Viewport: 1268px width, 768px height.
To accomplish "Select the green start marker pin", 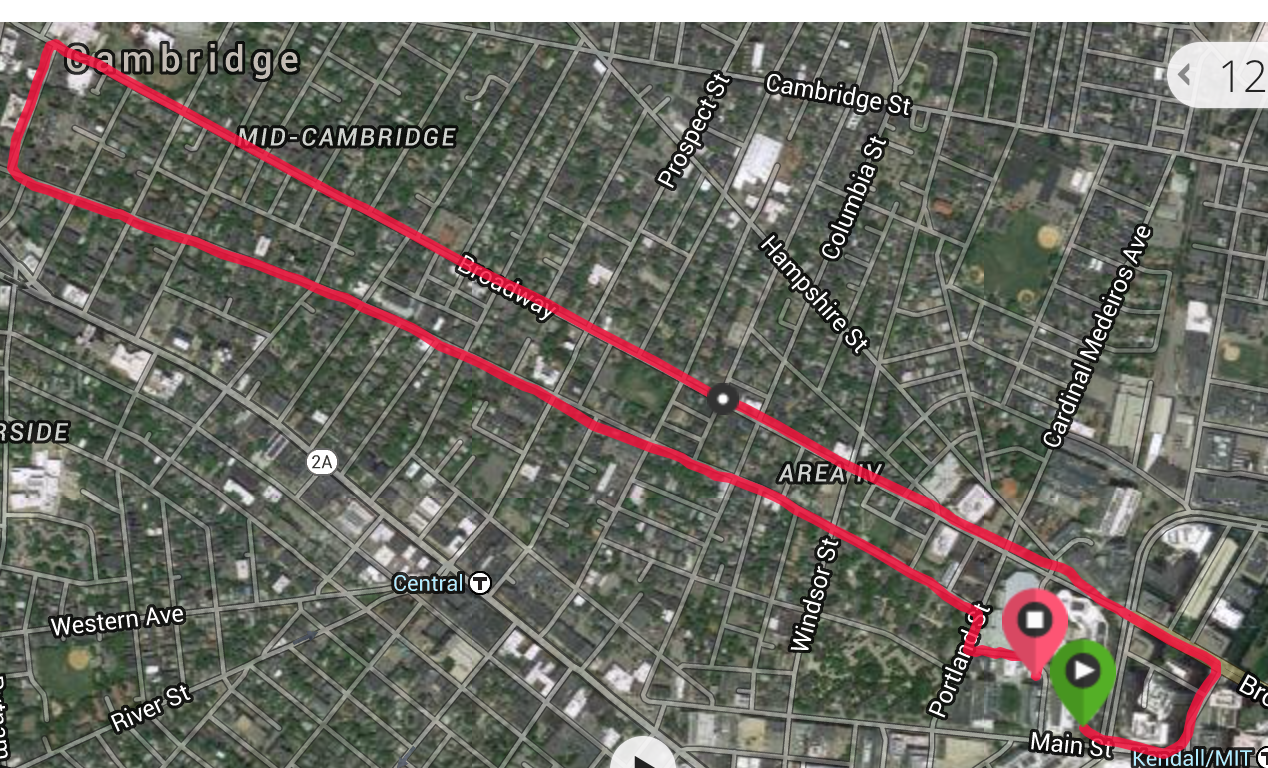I will pos(1083,673).
